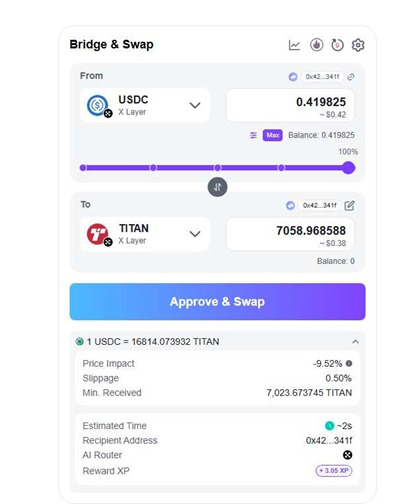Tap the From wallet address chip

coord(322,77)
